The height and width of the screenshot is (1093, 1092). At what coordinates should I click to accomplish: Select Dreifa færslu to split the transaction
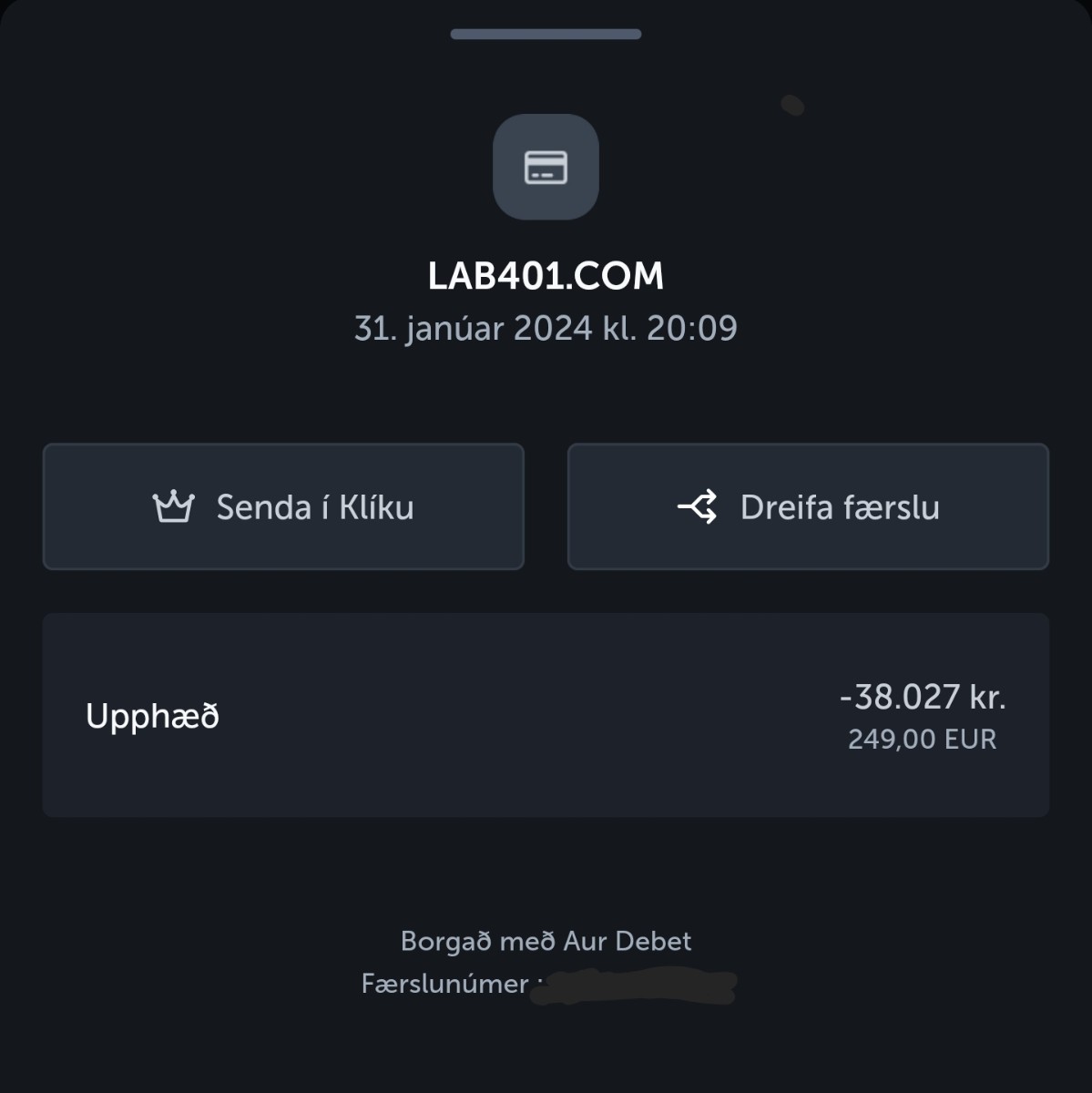click(x=808, y=506)
